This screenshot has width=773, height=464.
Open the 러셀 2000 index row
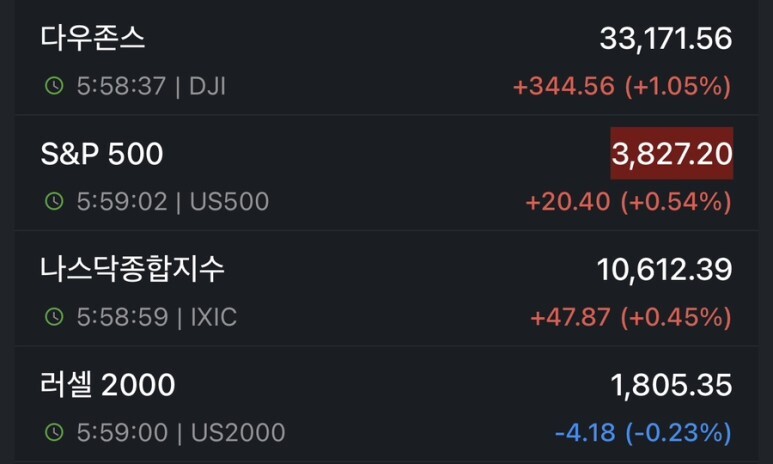(x=386, y=404)
